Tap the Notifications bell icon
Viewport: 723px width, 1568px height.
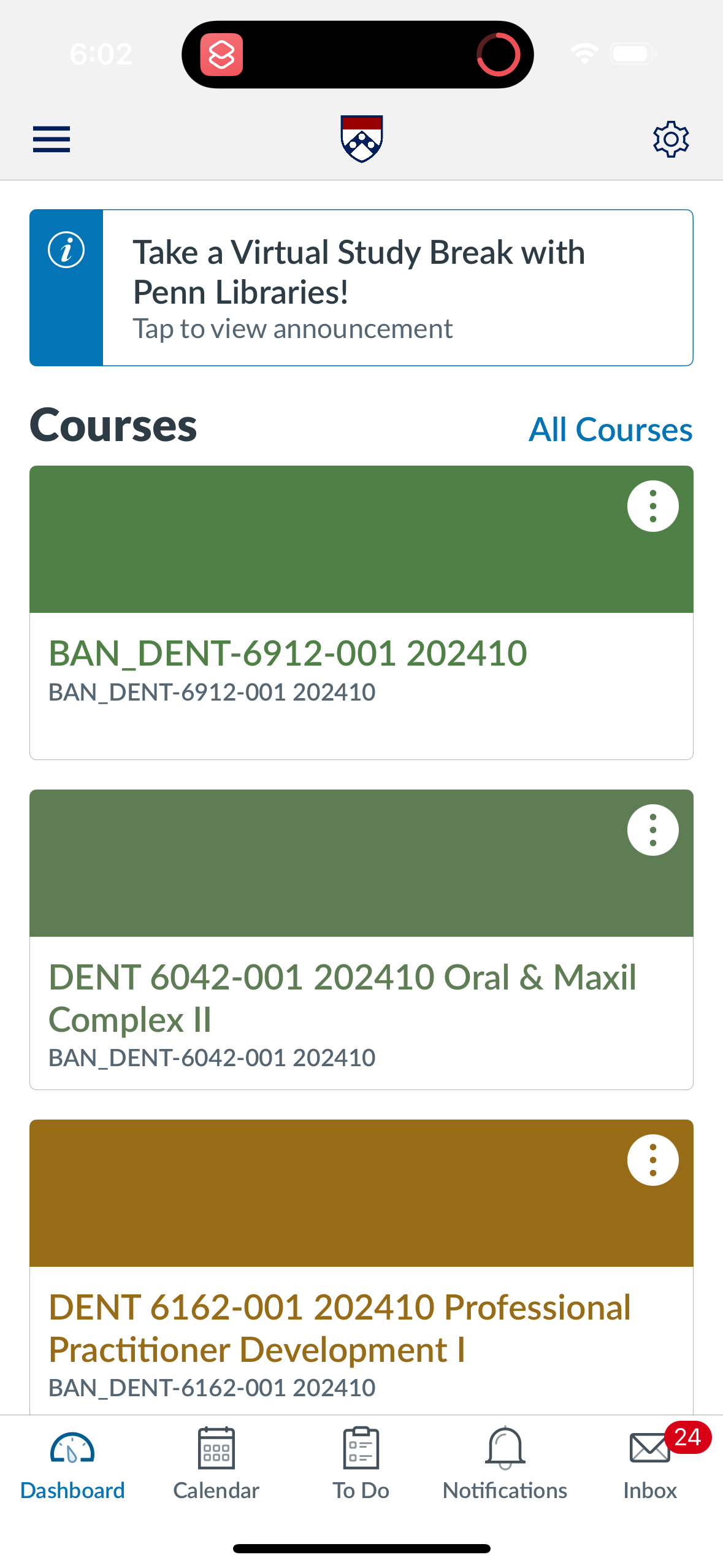tap(504, 1446)
